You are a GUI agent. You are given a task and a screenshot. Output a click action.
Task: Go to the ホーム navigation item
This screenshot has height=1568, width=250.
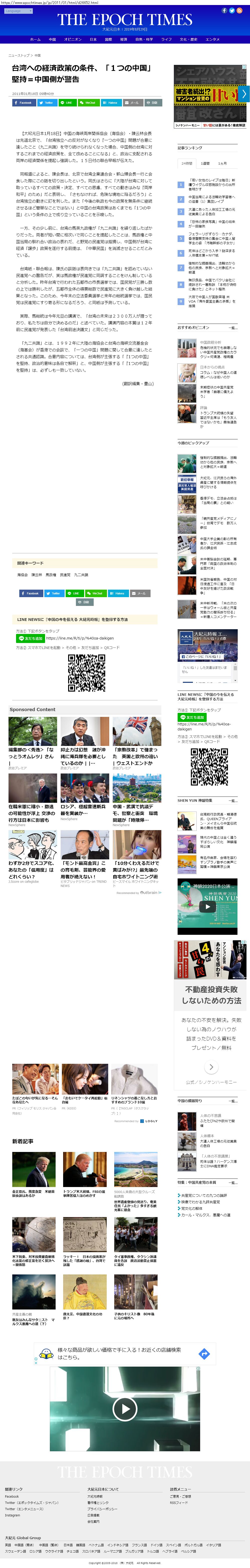click(35, 39)
